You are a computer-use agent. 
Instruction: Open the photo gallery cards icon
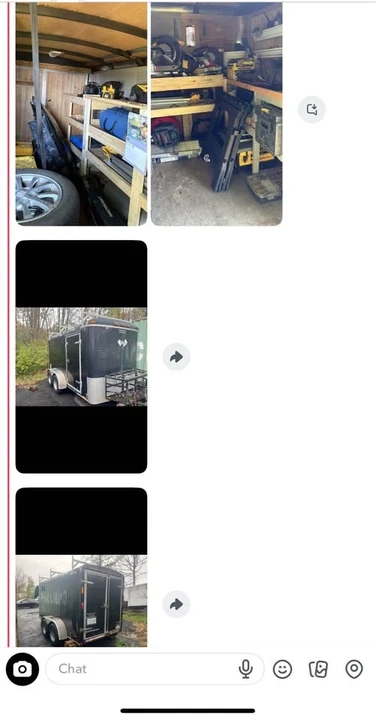318,669
